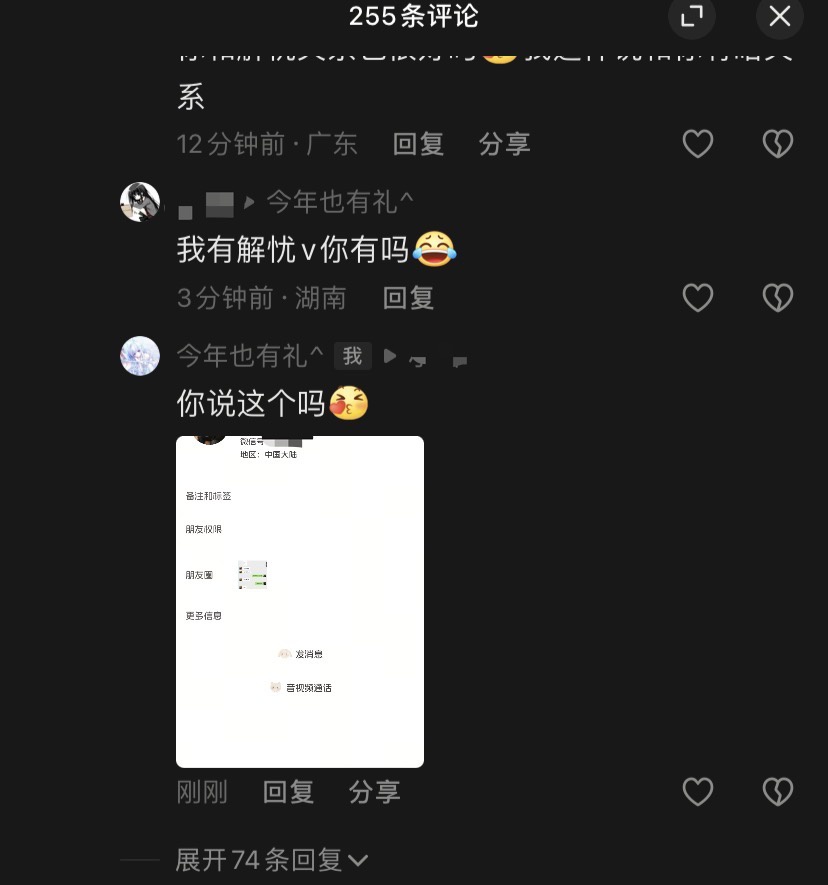Dislike the 12分钟前 广东 comment
This screenshot has height=885, width=828.
(x=777, y=144)
